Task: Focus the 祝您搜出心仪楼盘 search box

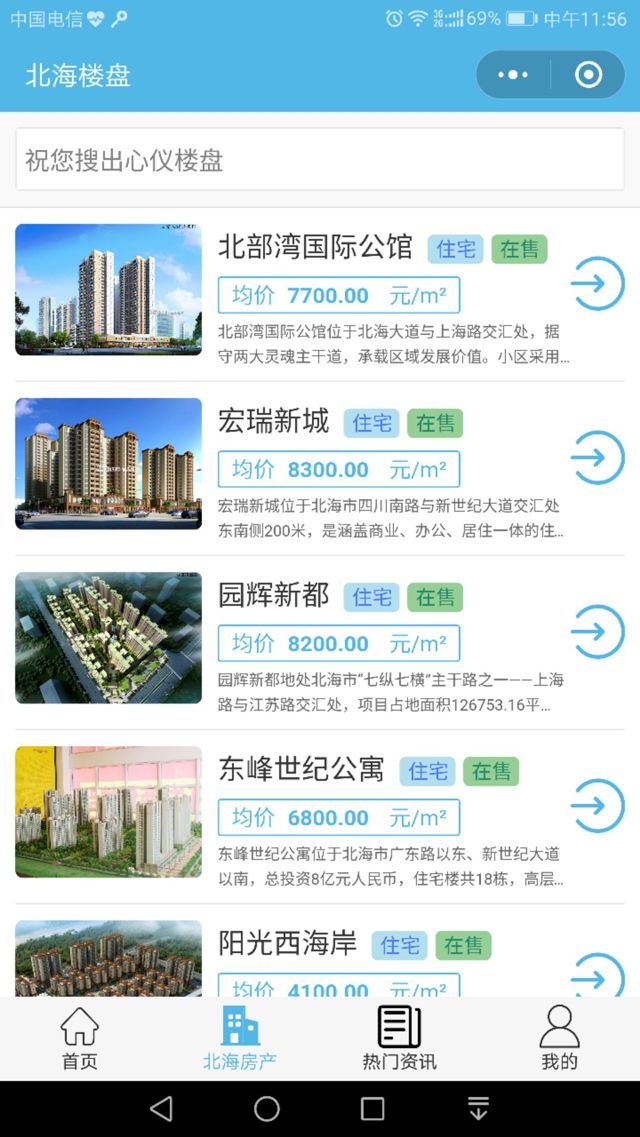Action: (x=320, y=160)
